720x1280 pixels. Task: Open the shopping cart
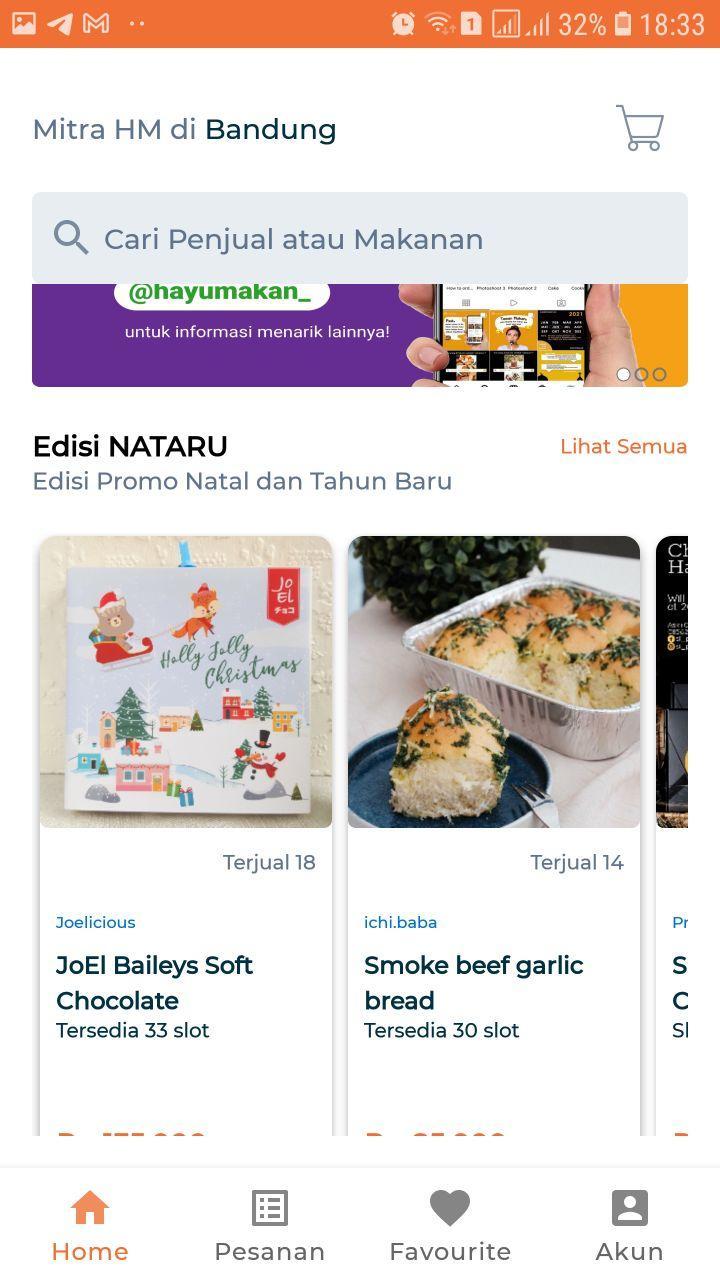point(640,128)
